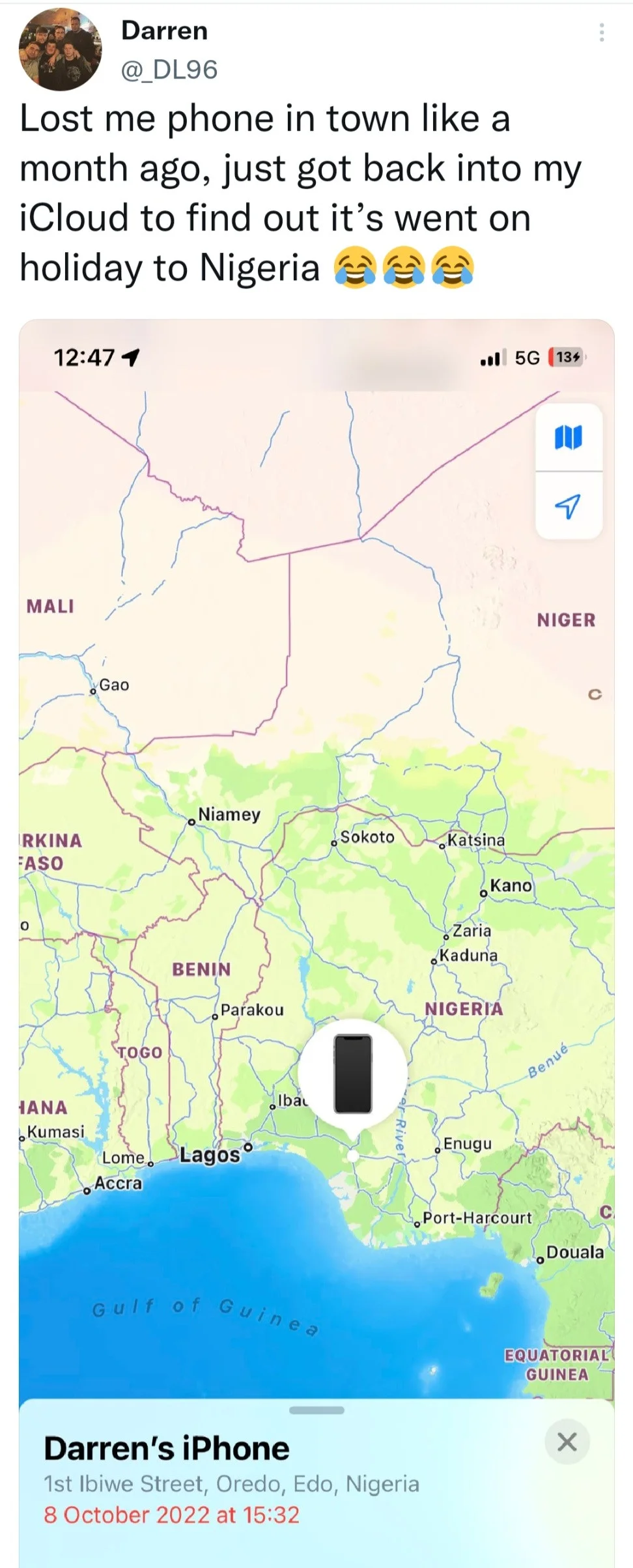The image size is (633, 1568).
Task: Open the tweet's overflow menu
Action: pos(601,33)
